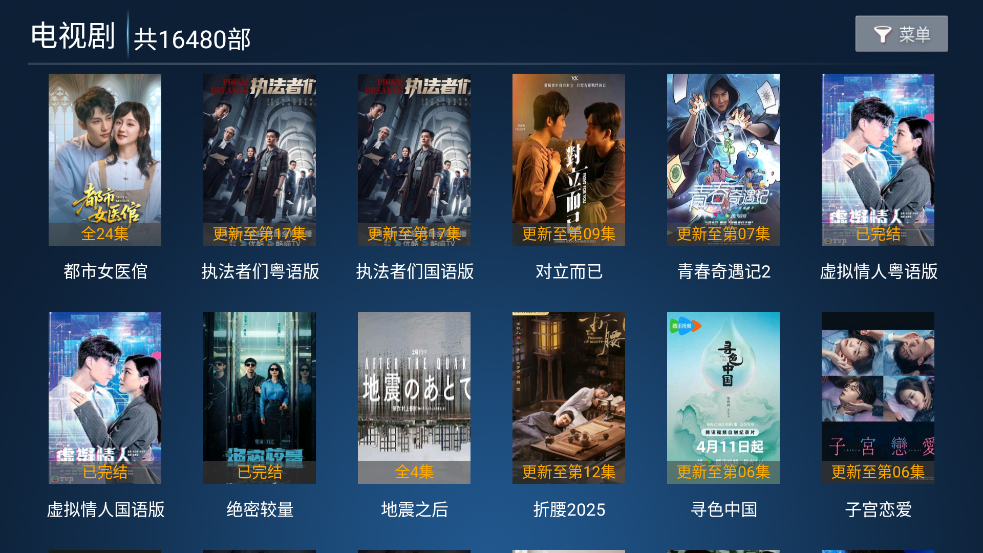Open 寻色中国 show
Image resolution: width=983 pixels, height=553 pixels.
click(723, 398)
